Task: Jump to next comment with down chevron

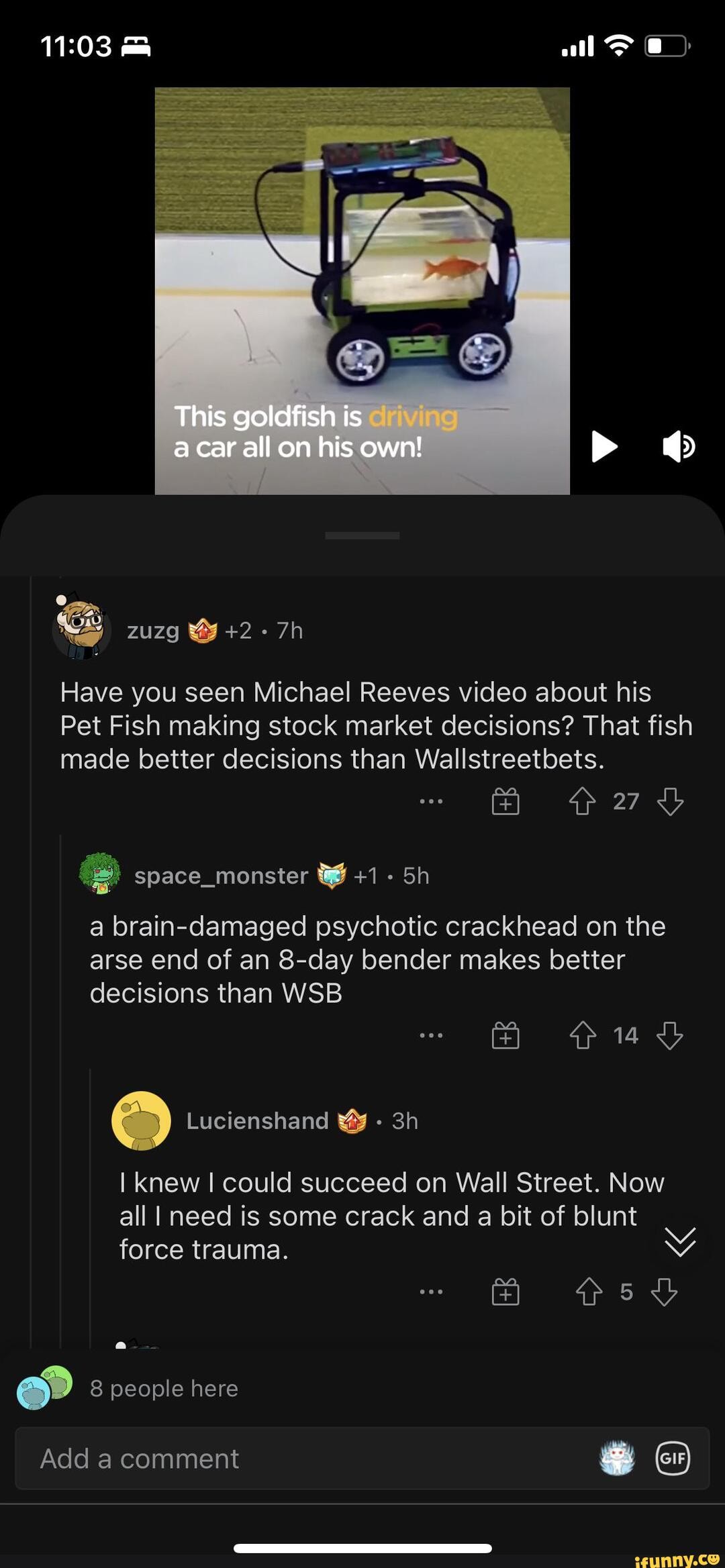Action: click(x=680, y=1242)
